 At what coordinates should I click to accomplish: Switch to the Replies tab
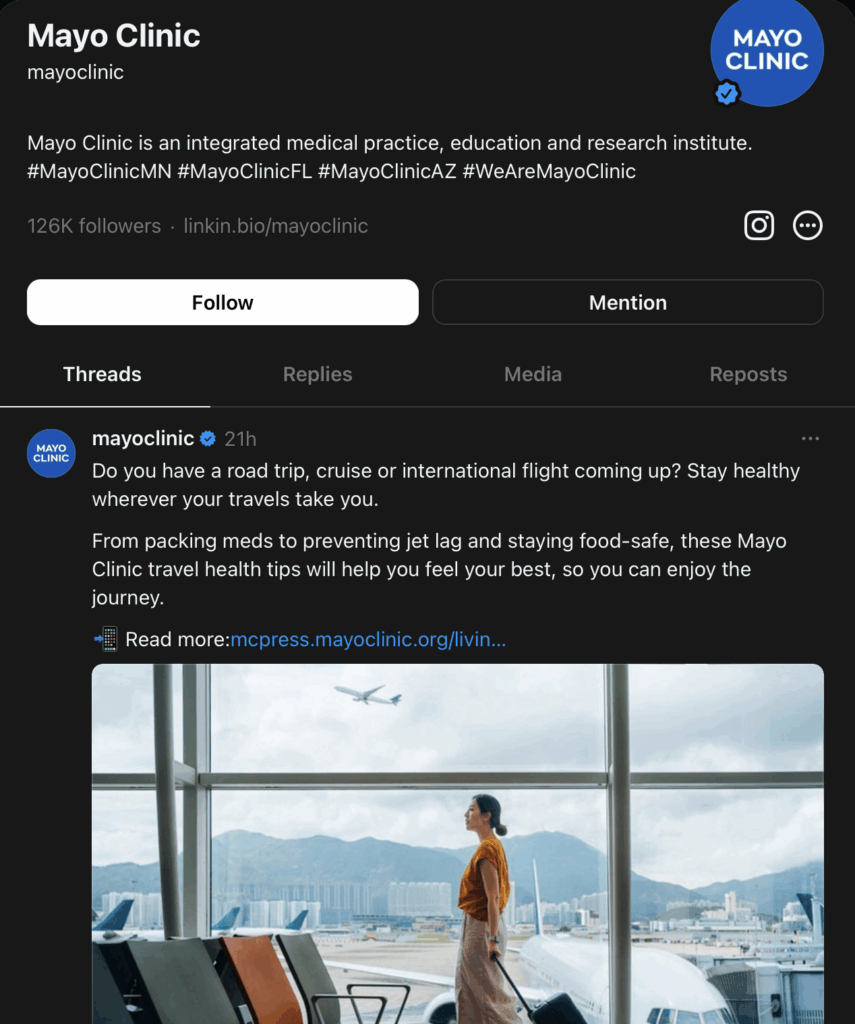317,374
